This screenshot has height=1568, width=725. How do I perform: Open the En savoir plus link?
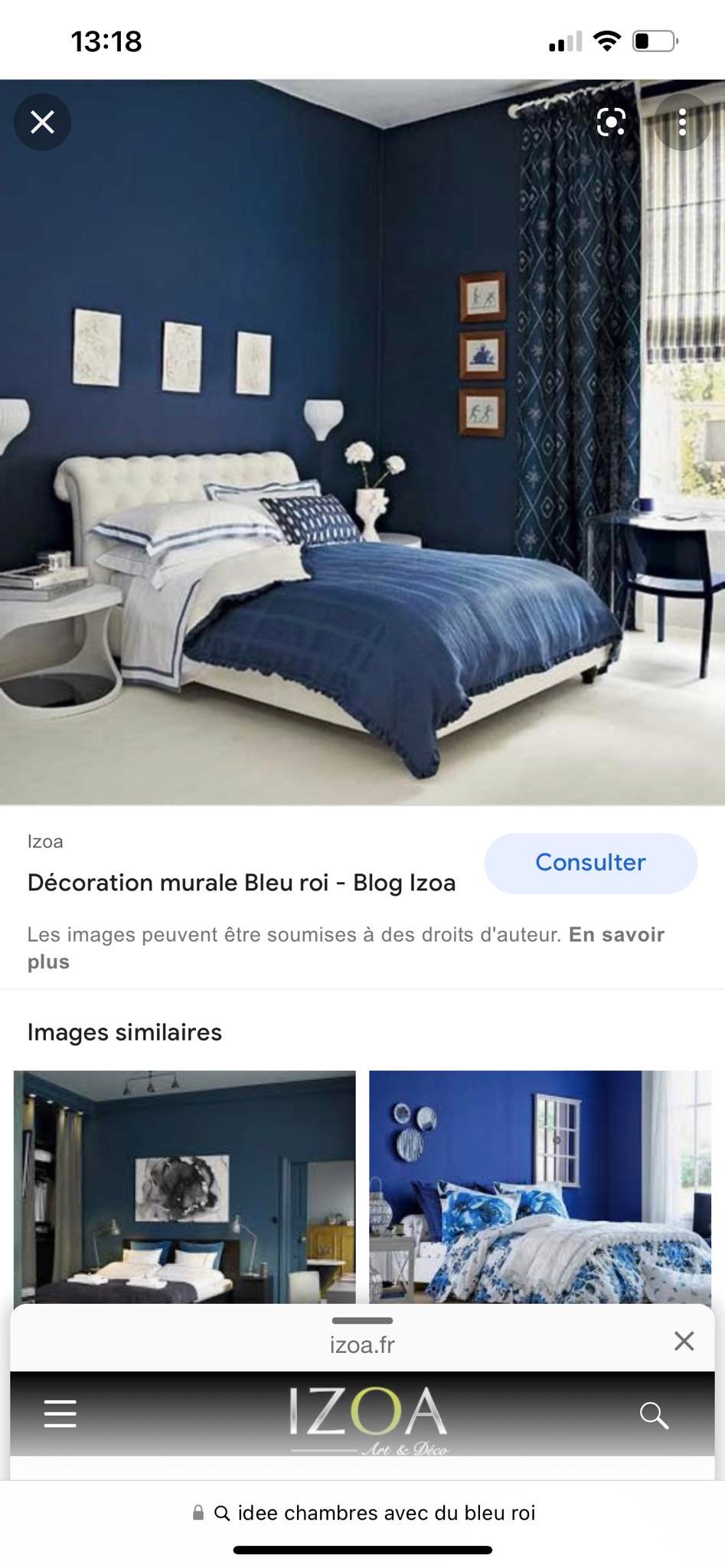[x=616, y=935]
